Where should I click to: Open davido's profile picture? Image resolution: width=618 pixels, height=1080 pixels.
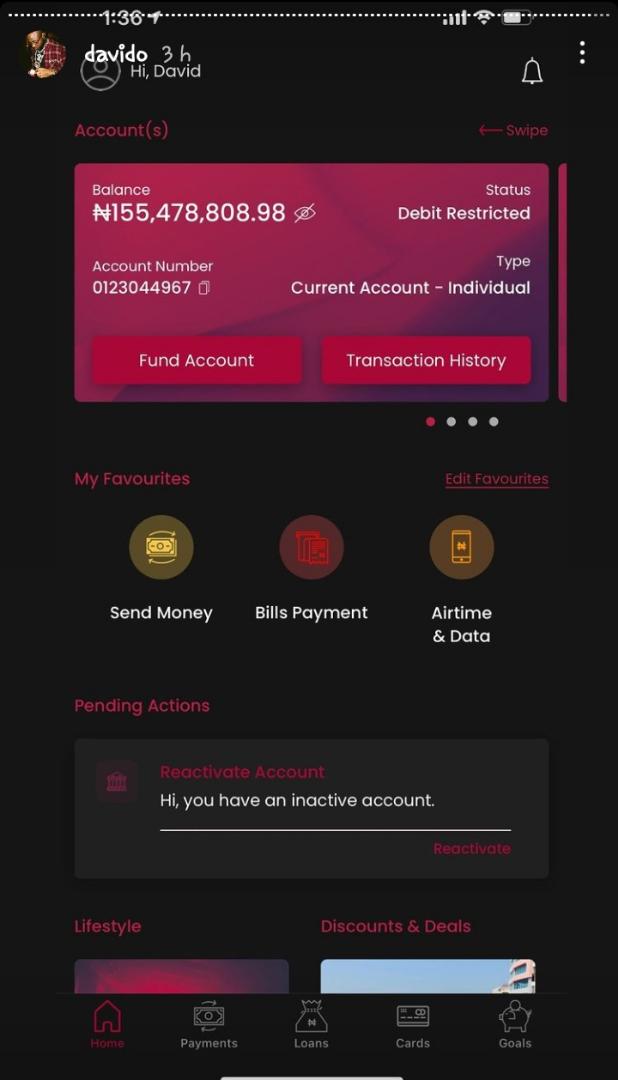43,54
